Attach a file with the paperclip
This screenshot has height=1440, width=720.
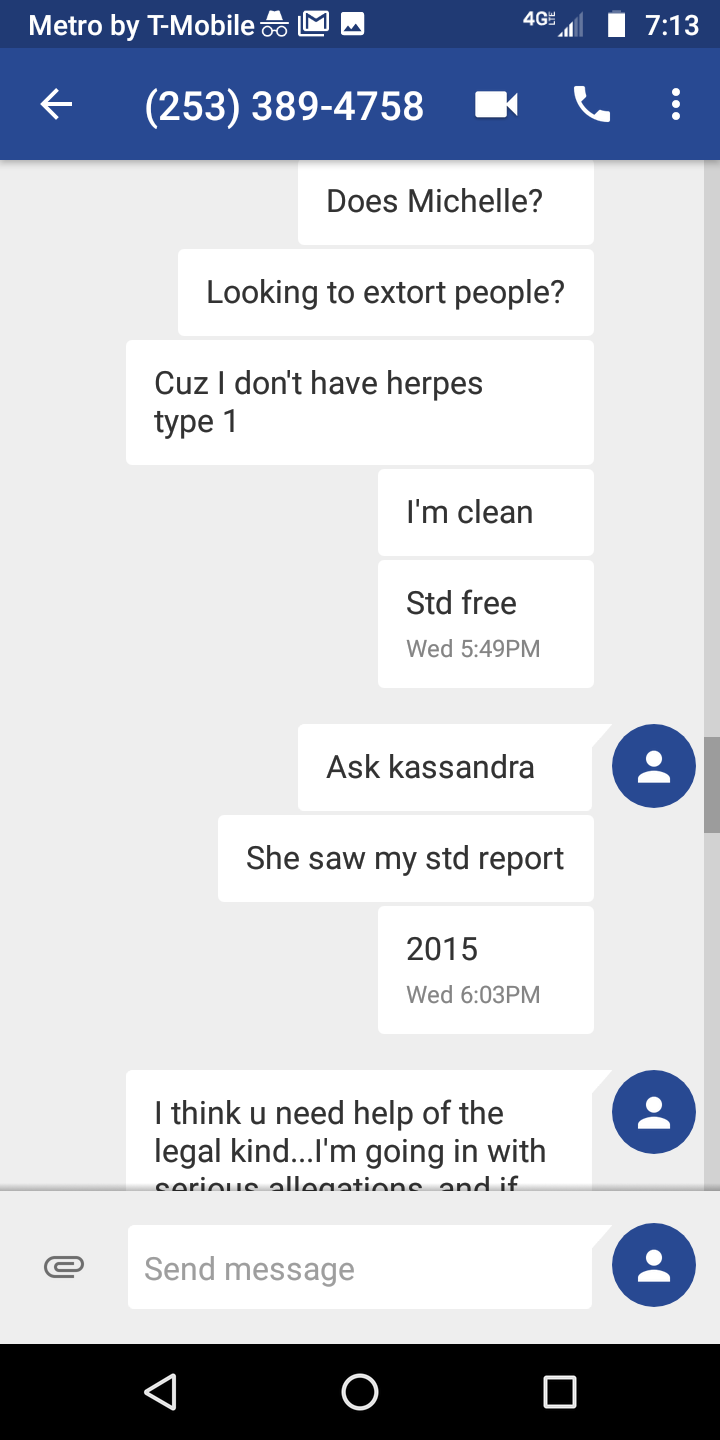tap(64, 1267)
